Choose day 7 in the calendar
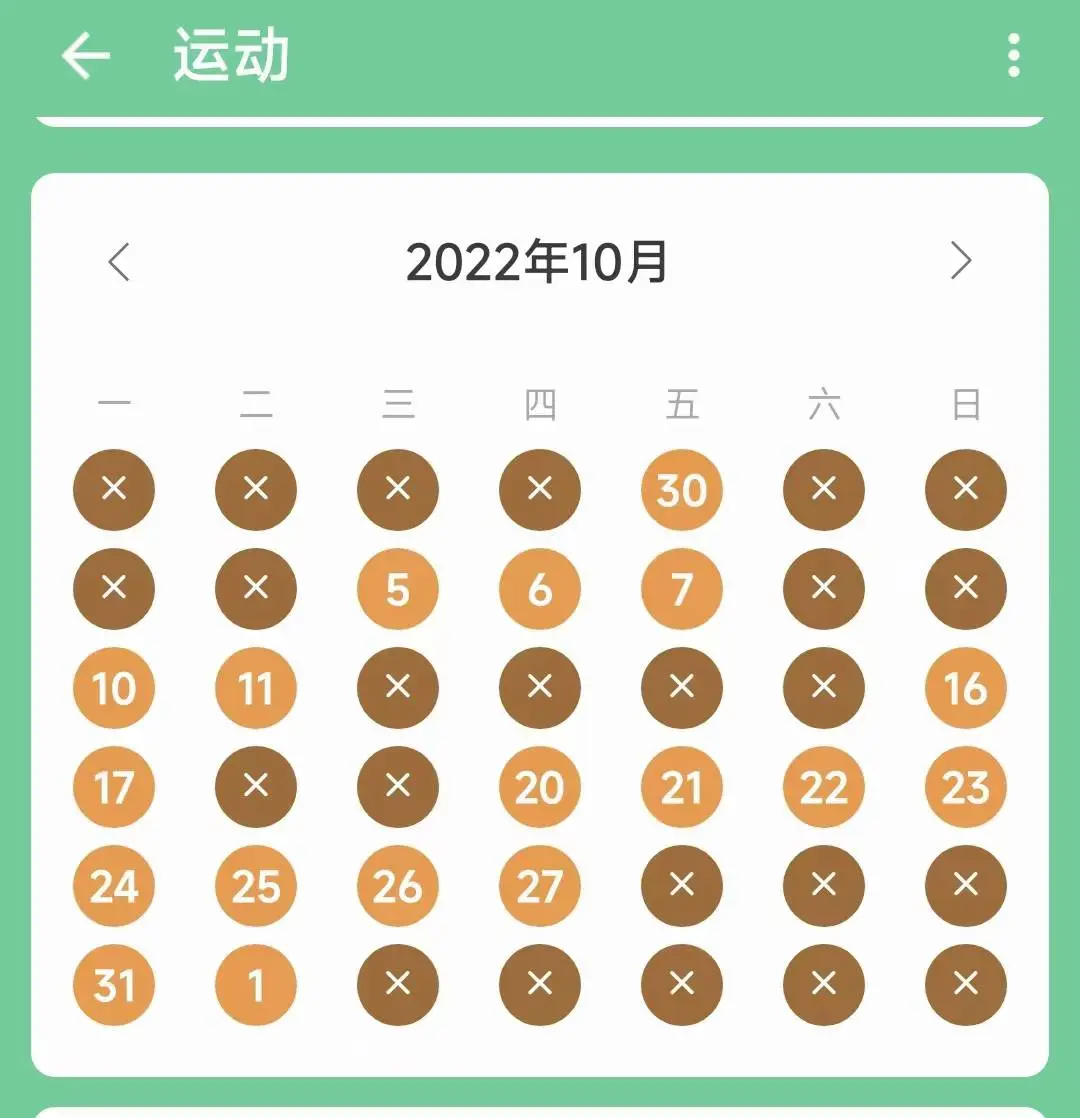This screenshot has height=1118, width=1080. click(x=681, y=589)
